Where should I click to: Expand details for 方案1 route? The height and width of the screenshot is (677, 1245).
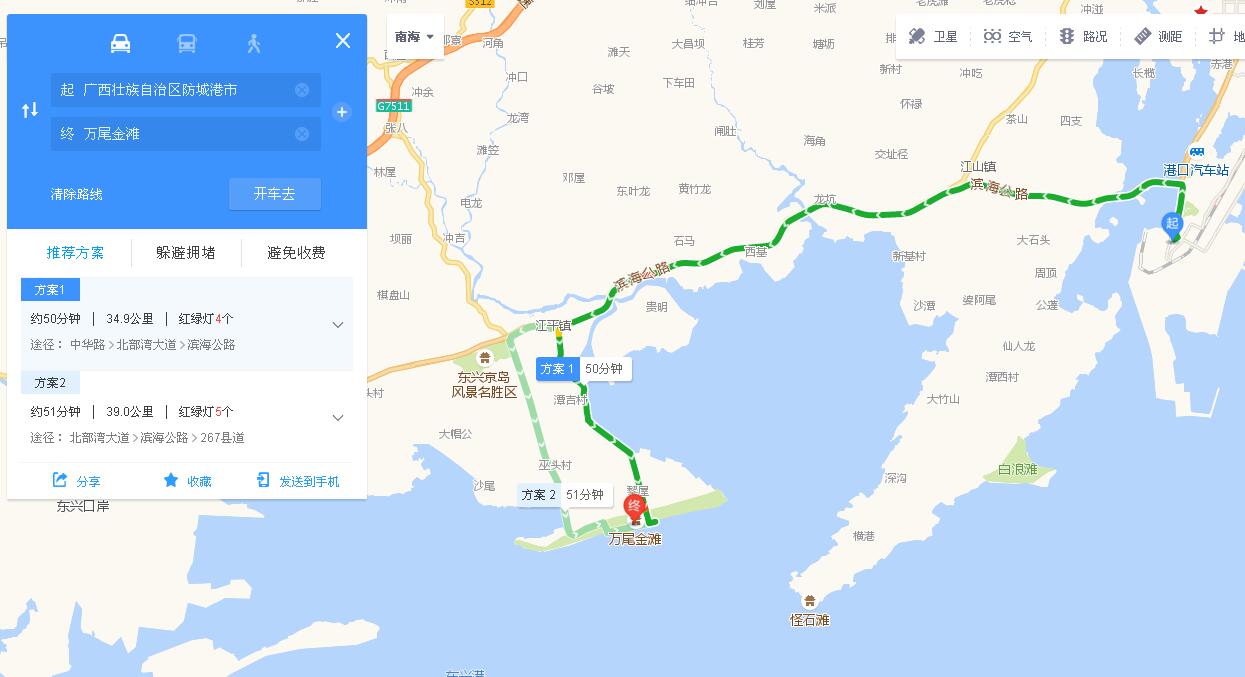pos(338,325)
